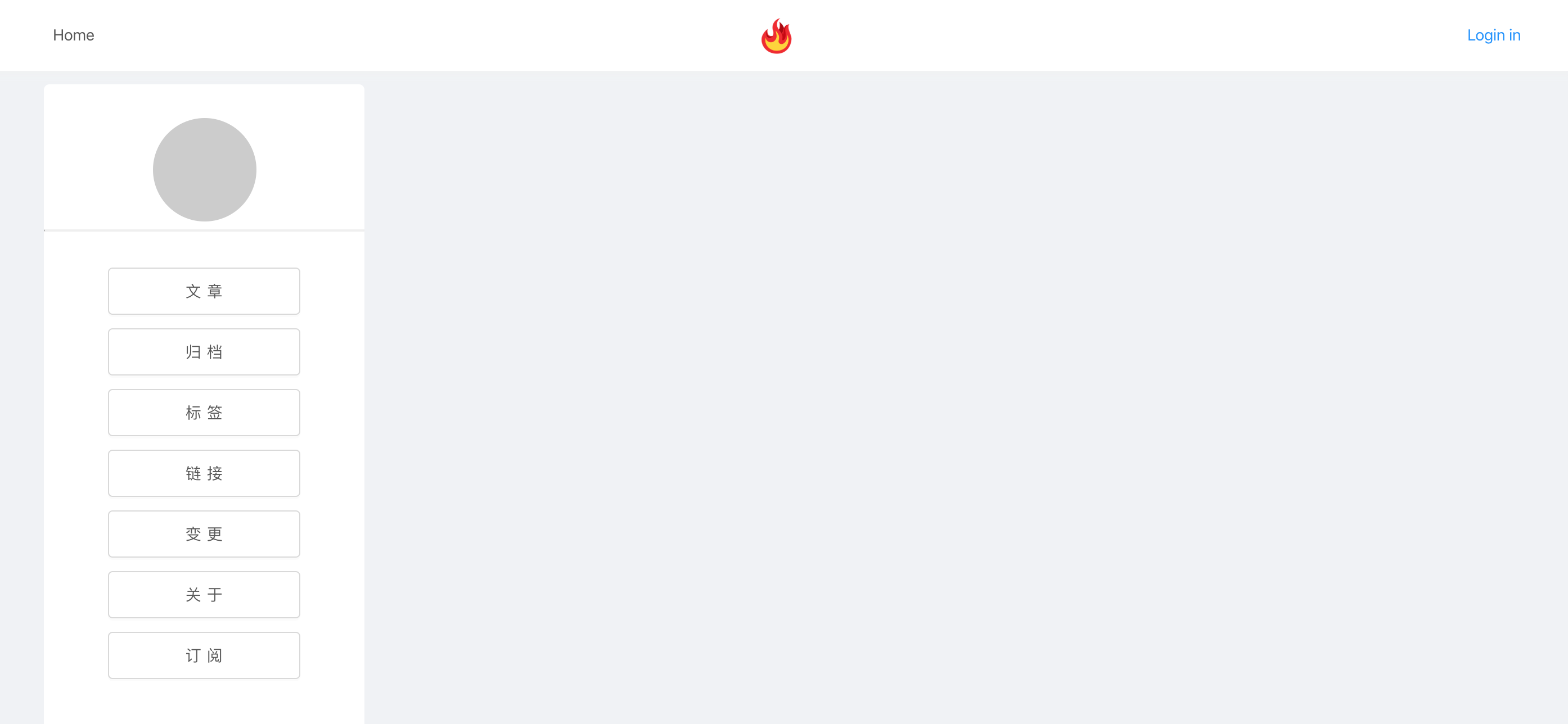The width and height of the screenshot is (1568, 724).
Task: Go to the Home link
Action: coord(73,35)
